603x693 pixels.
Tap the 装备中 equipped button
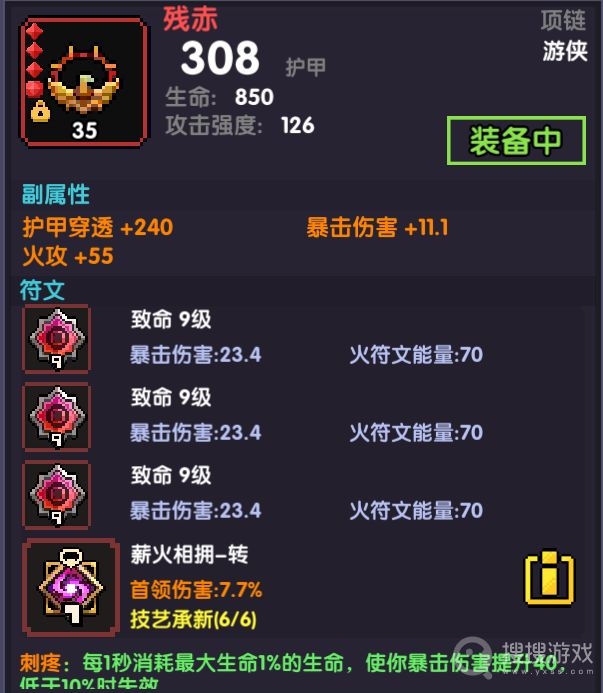[516, 142]
